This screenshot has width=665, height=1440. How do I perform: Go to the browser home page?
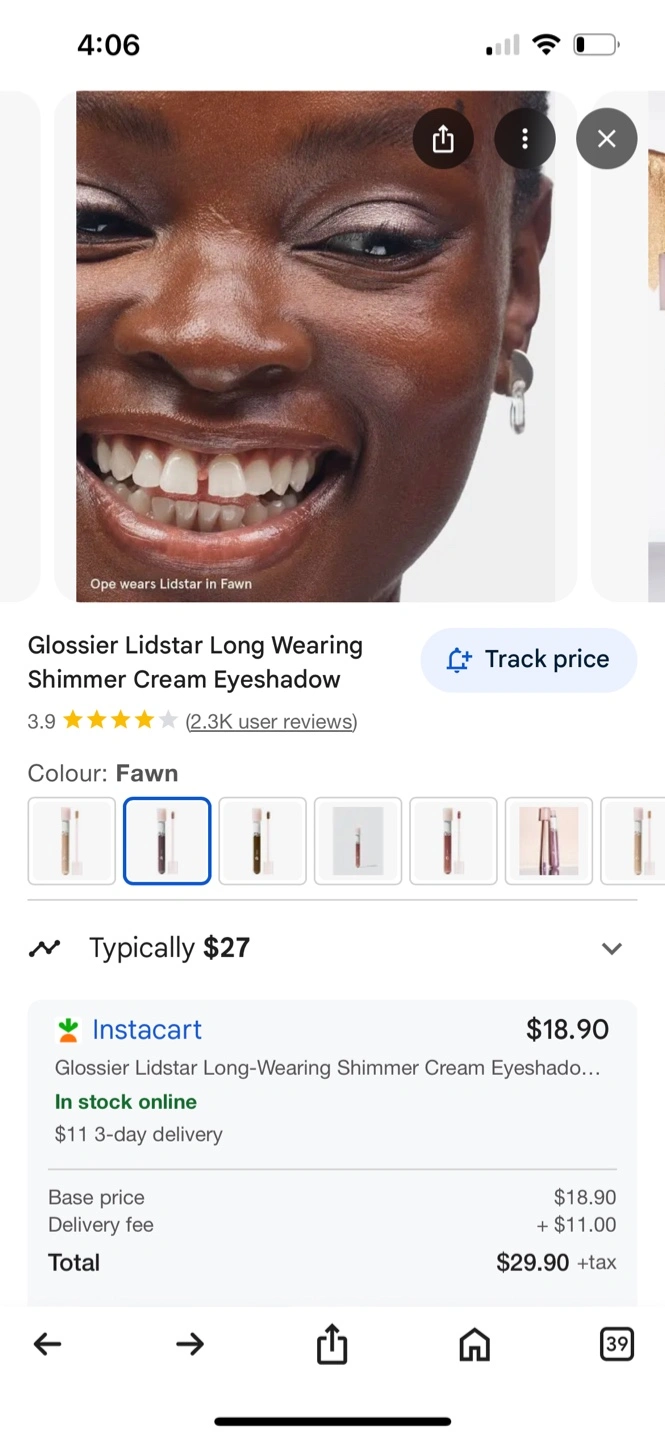(474, 1344)
